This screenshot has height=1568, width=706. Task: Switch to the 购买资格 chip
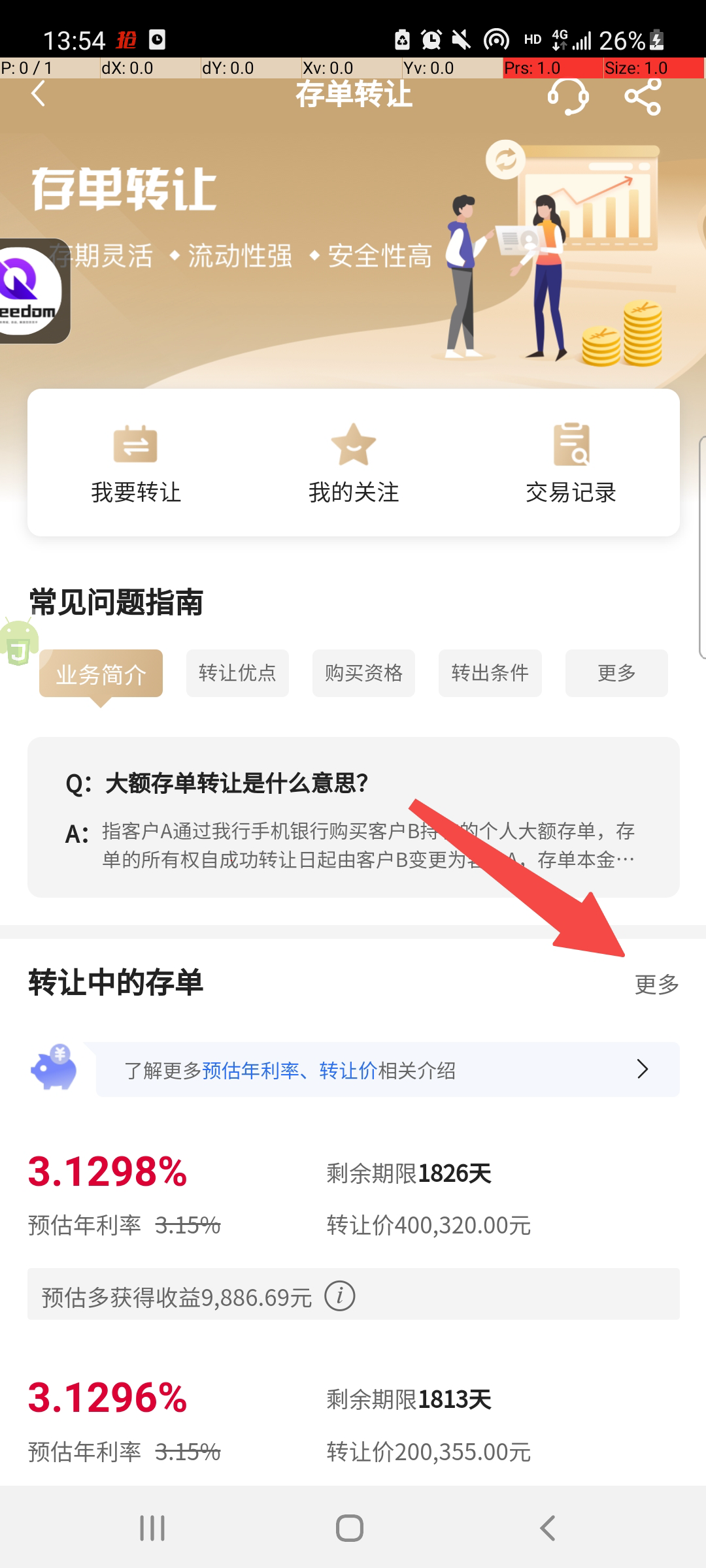pyautogui.click(x=363, y=674)
